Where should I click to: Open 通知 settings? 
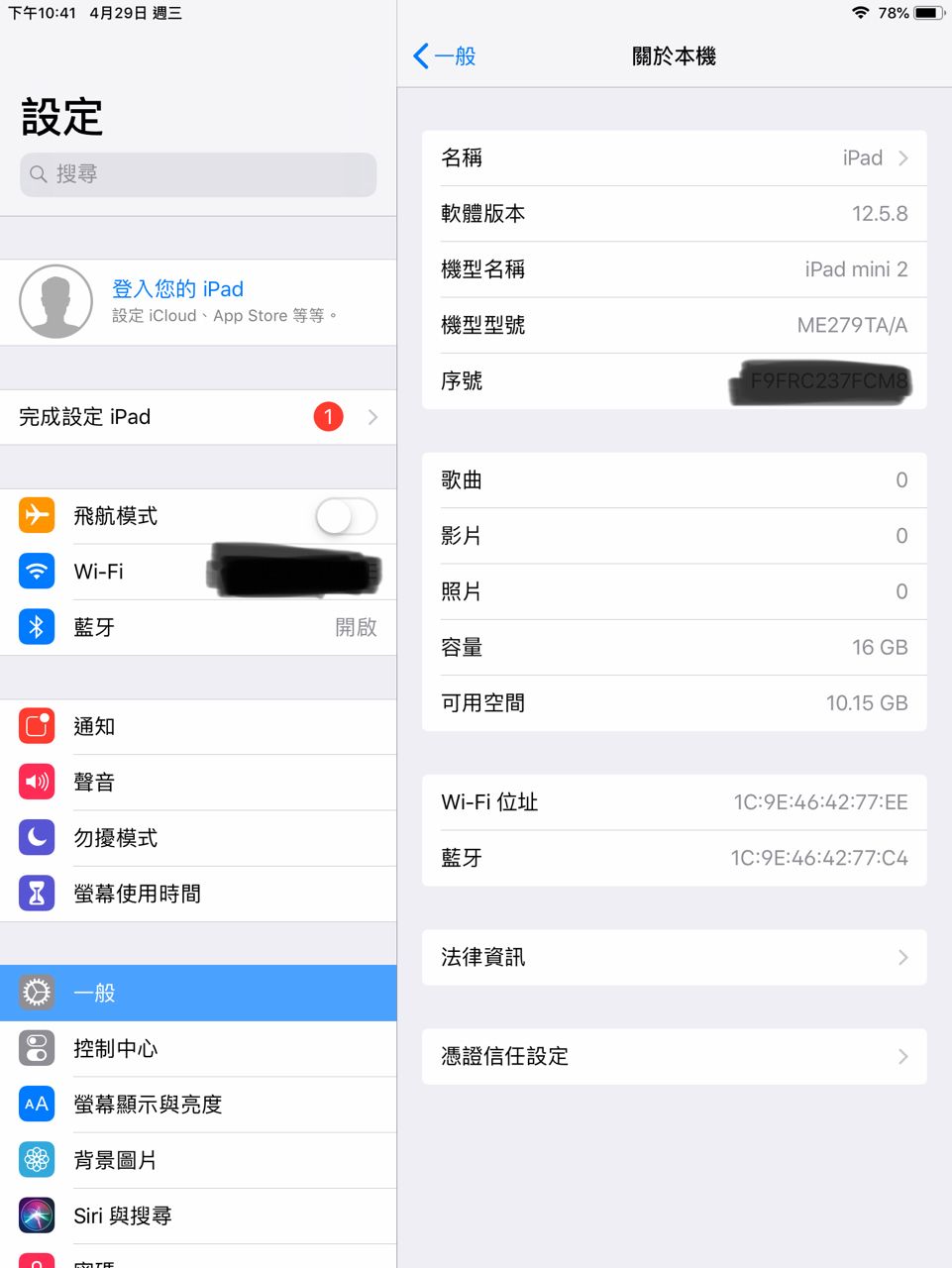tap(198, 726)
